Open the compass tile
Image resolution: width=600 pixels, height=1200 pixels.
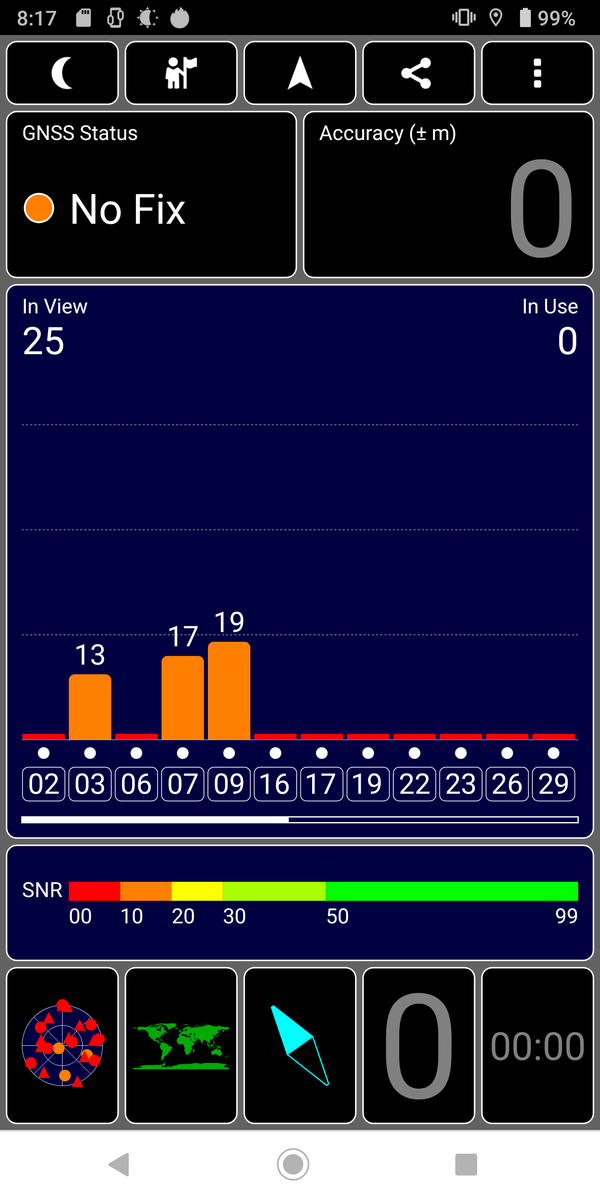[300, 1046]
